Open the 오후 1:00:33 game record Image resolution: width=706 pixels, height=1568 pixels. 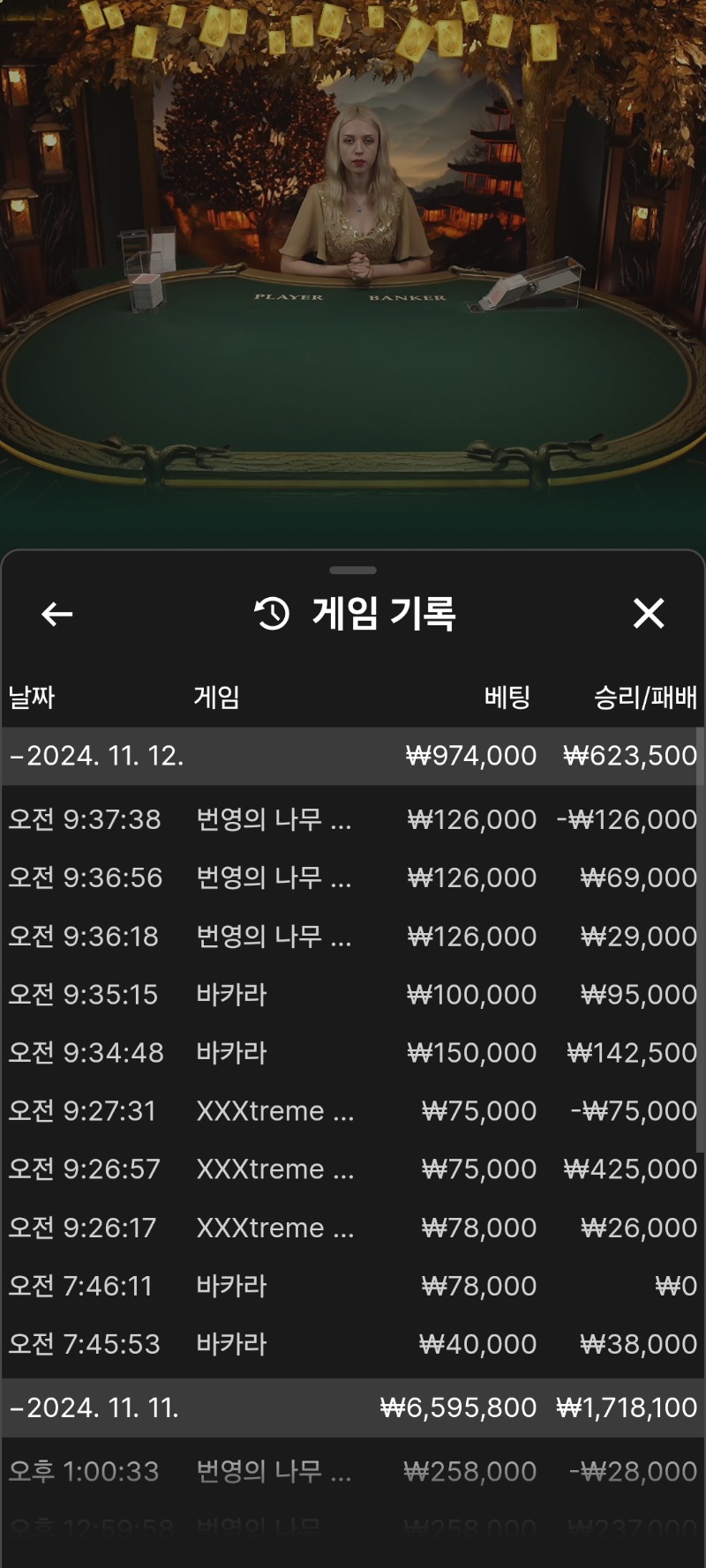(x=352, y=1471)
